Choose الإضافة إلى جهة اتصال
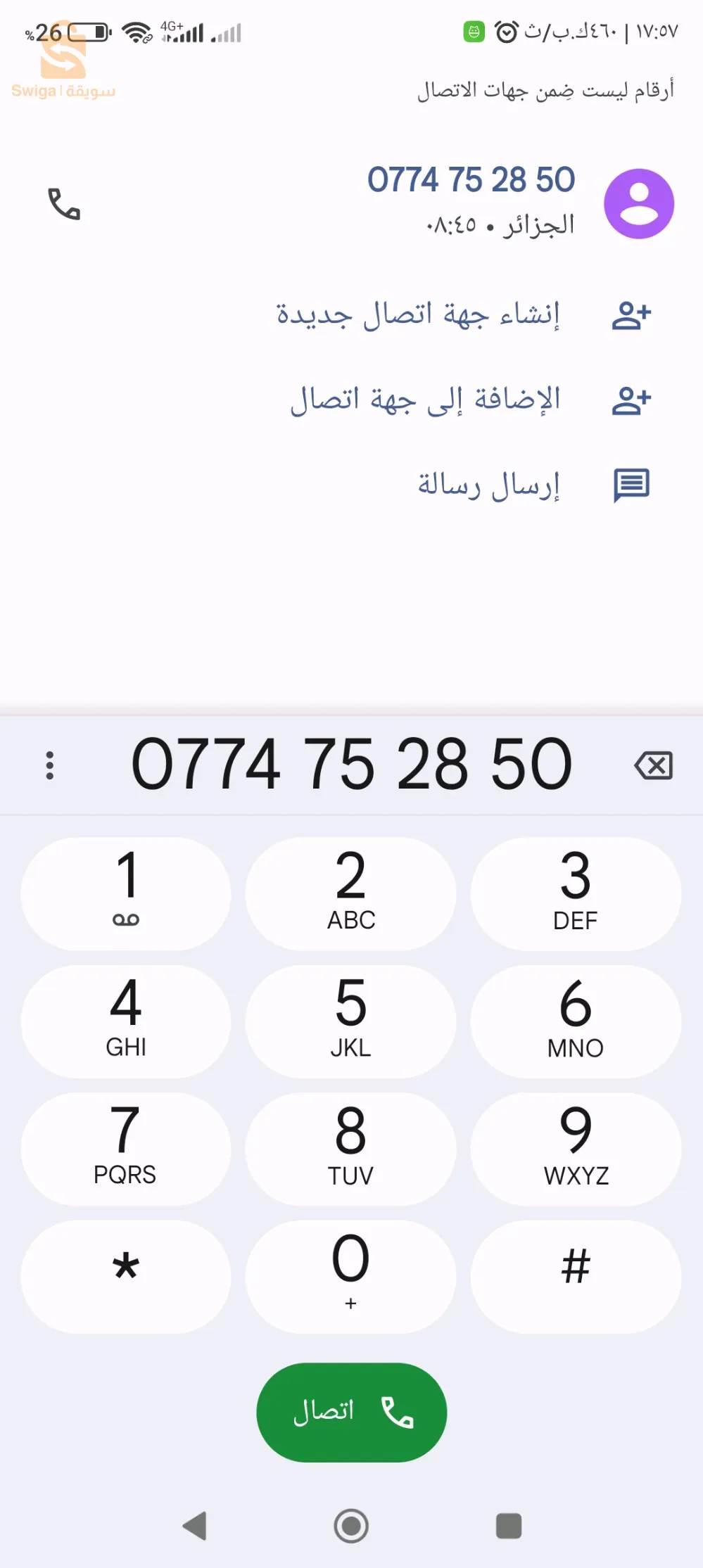 425,400
